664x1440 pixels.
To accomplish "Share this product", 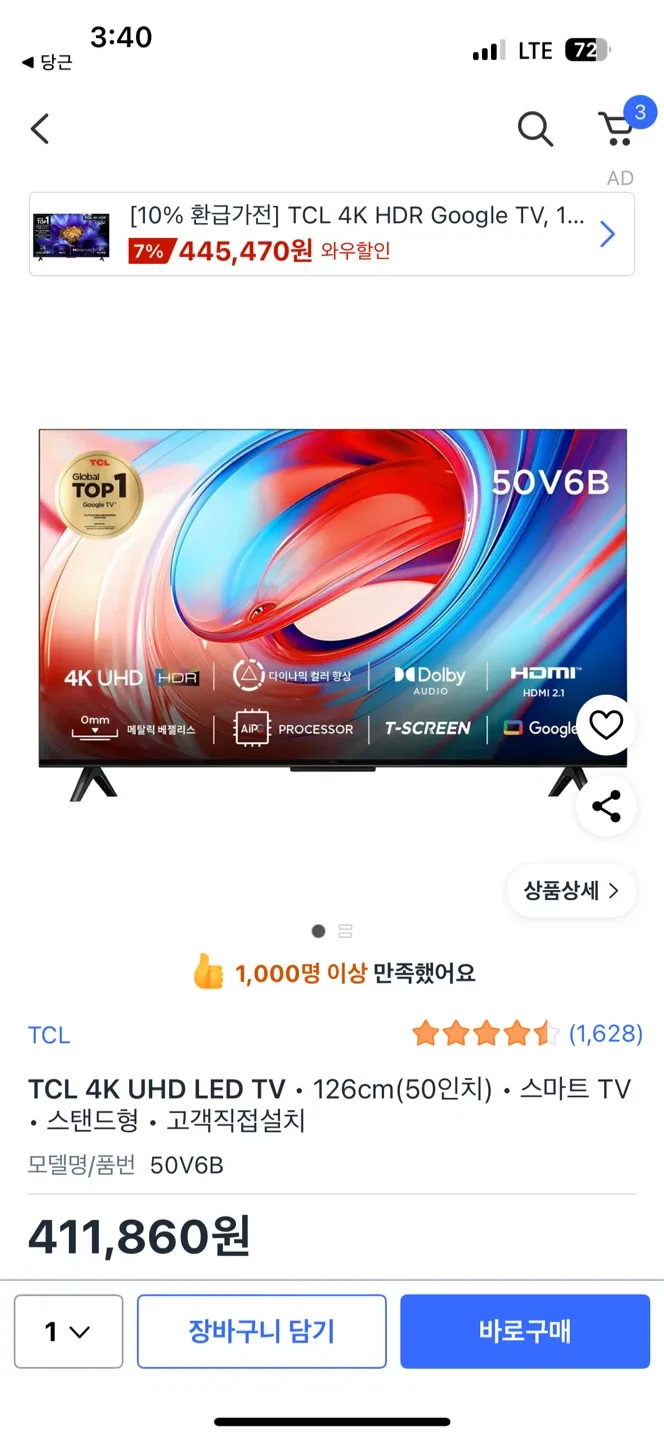I will pyautogui.click(x=606, y=806).
